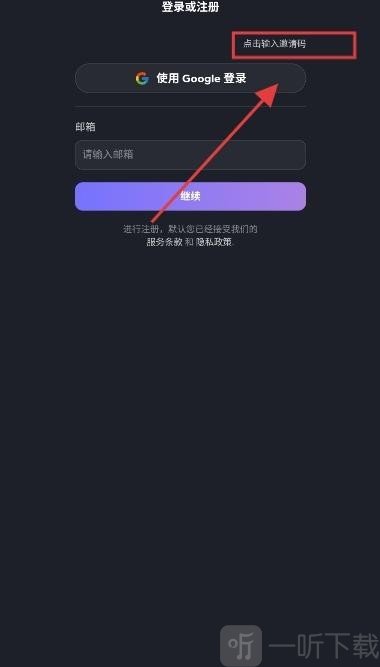The image size is (380, 667).
Task: Open the 隐私政策 link
Action: tap(214, 242)
